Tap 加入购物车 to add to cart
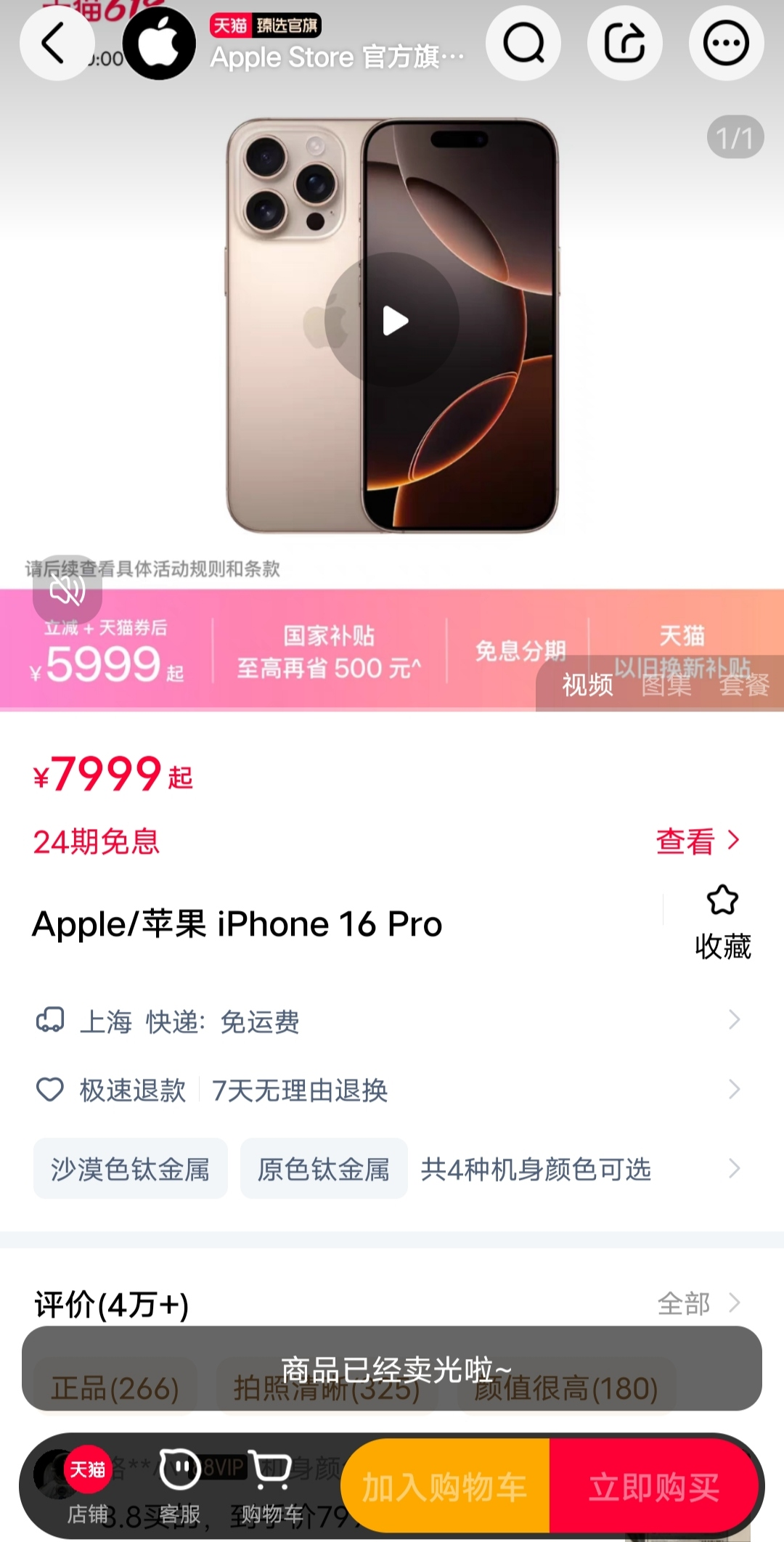Image resolution: width=784 pixels, height=1542 pixels. pyautogui.click(x=445, y=1487)
